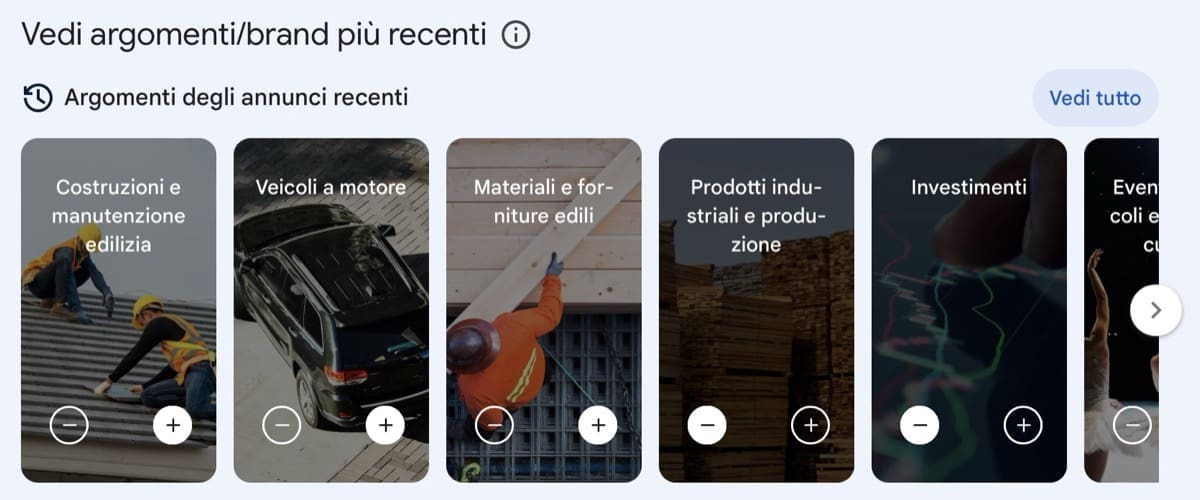This screenshot has height=500, width=1200.
Task: Tap the Vedi tutto button
Action: [x=1094, y=98]
